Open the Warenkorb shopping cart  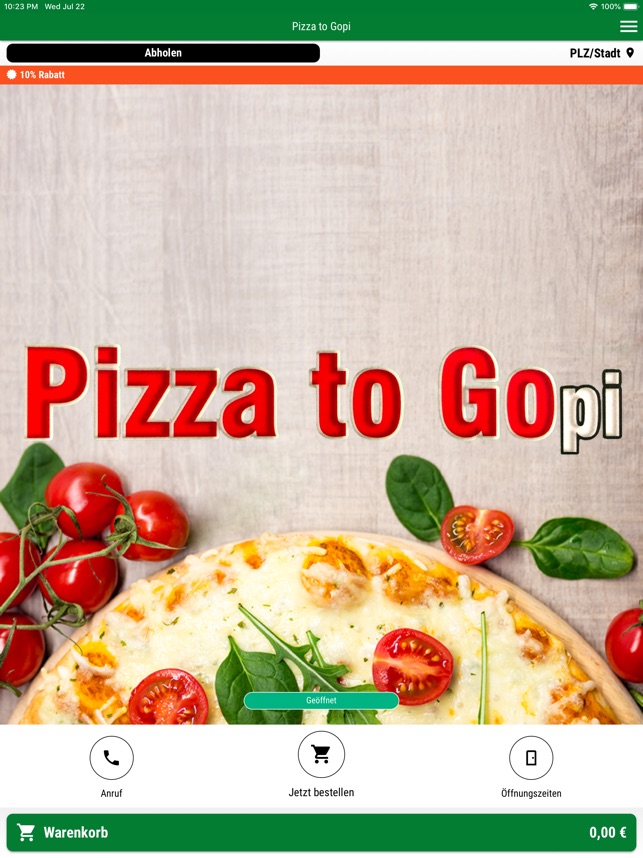[x=321, y=832]
